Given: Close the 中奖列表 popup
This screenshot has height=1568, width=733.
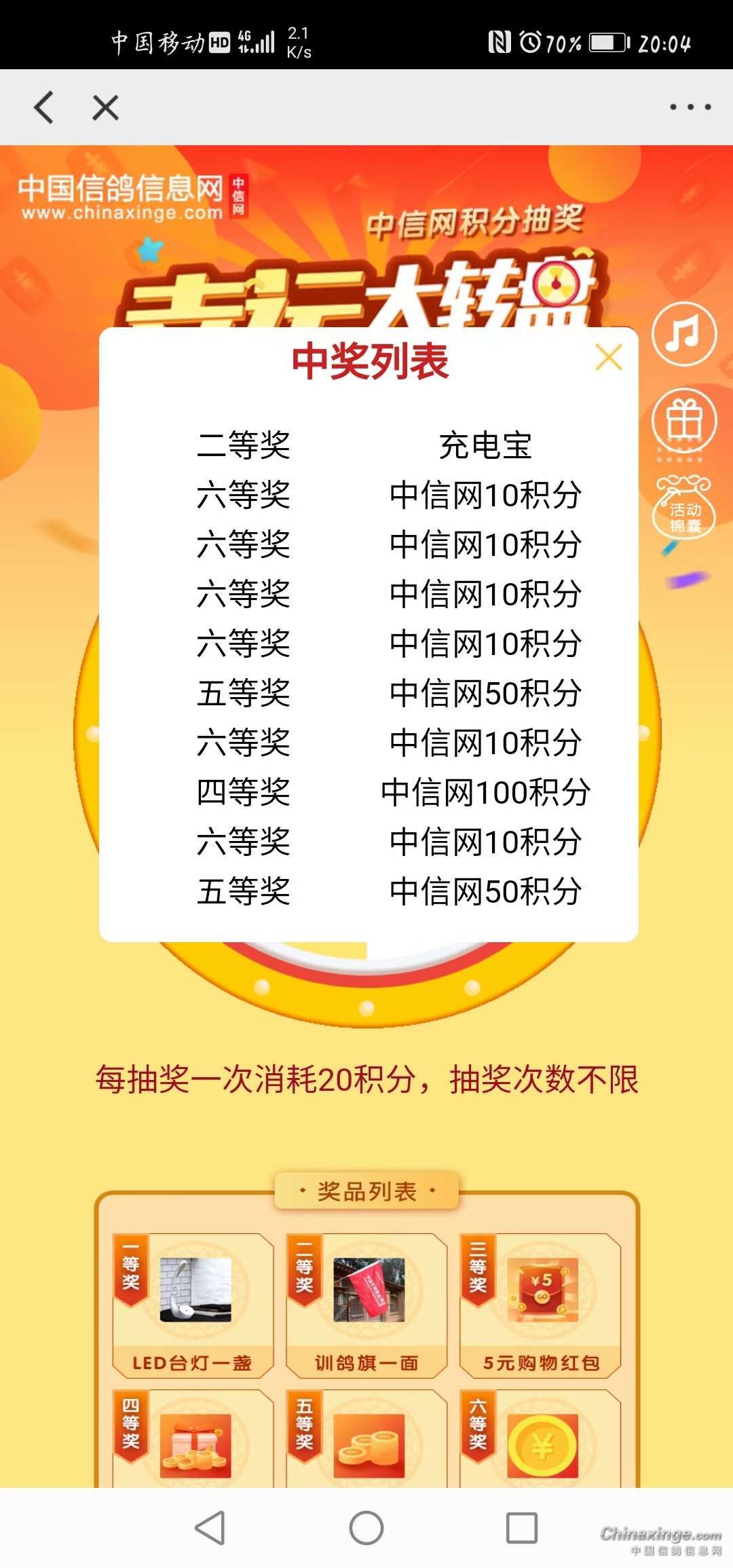Looking at the screenshot, I should [x=608, y=357].
